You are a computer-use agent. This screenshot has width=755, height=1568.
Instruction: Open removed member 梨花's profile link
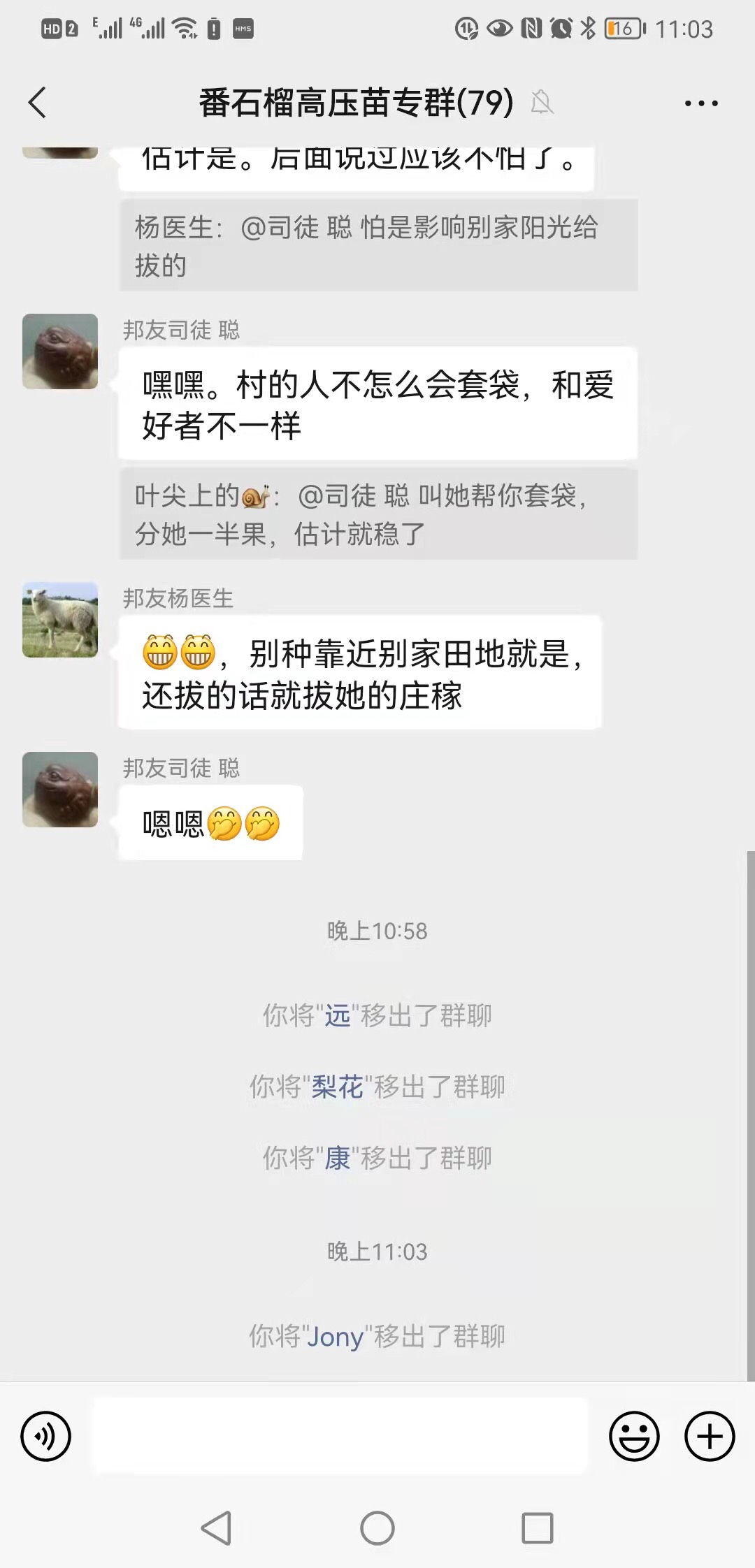(x=337, y=1087)
